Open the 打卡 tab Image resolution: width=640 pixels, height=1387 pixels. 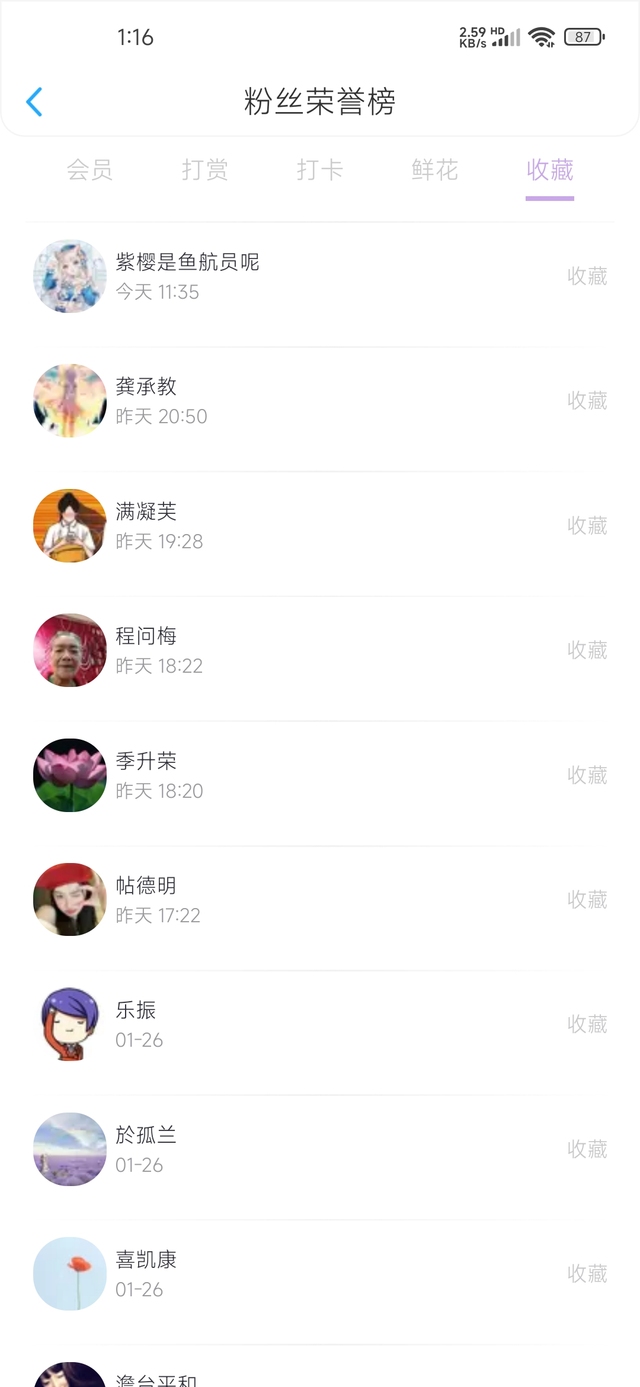(x=320, y=170)
